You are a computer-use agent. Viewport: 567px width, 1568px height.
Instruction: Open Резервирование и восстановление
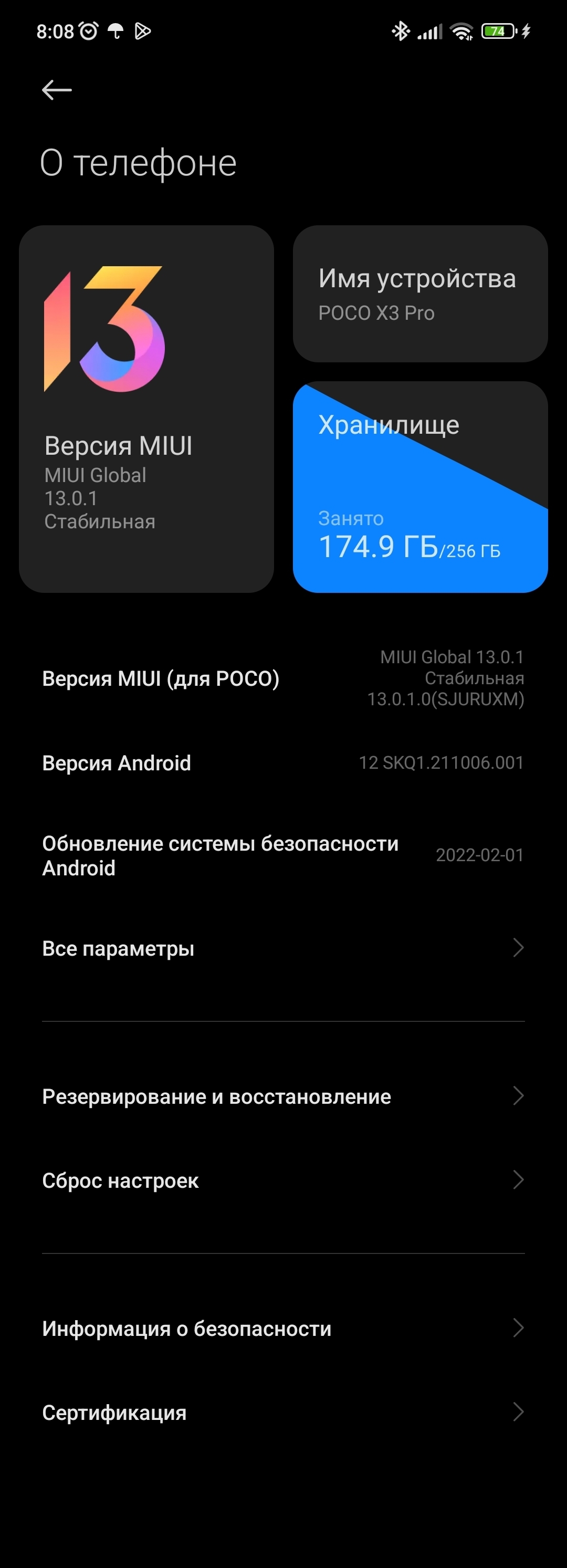(x=283, y=1096)
